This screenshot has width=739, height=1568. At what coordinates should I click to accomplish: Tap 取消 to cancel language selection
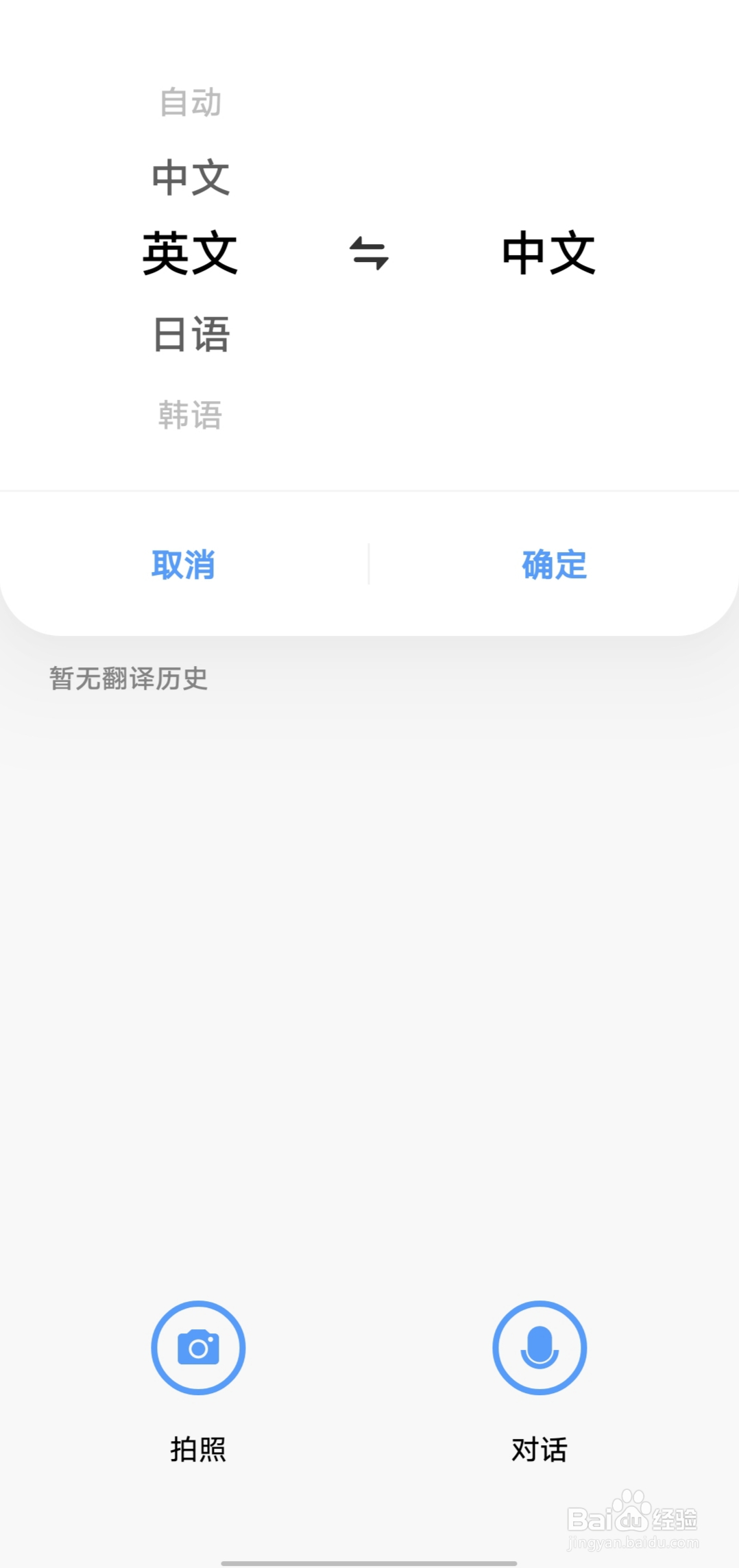pos(183,565)
